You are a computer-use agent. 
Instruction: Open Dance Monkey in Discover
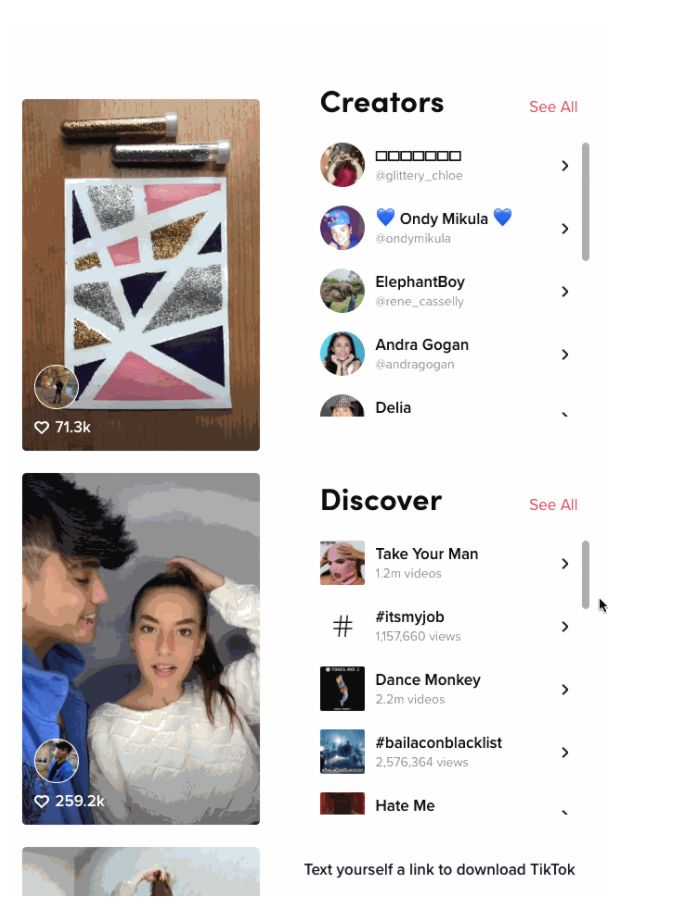tap(445, 689)
